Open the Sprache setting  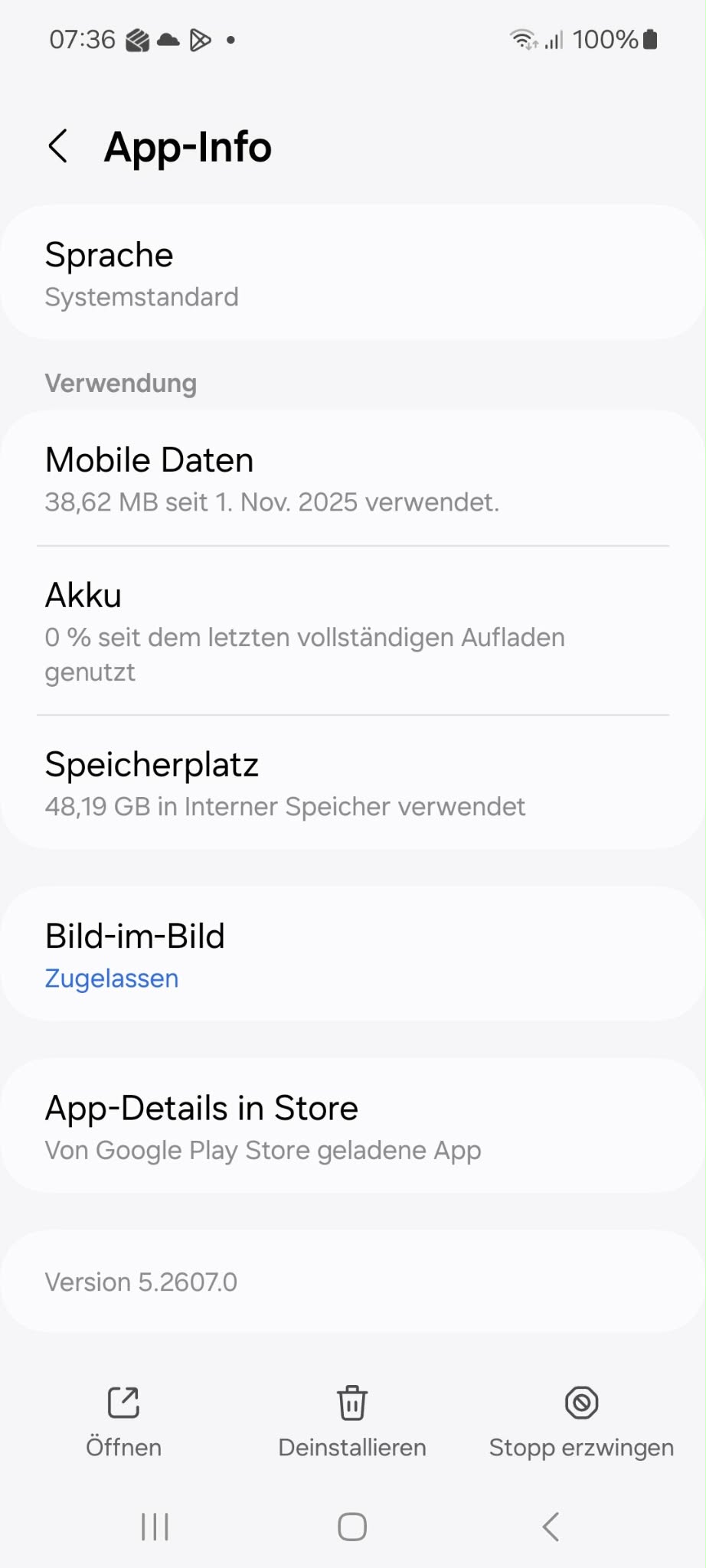[x=352, y=273]
